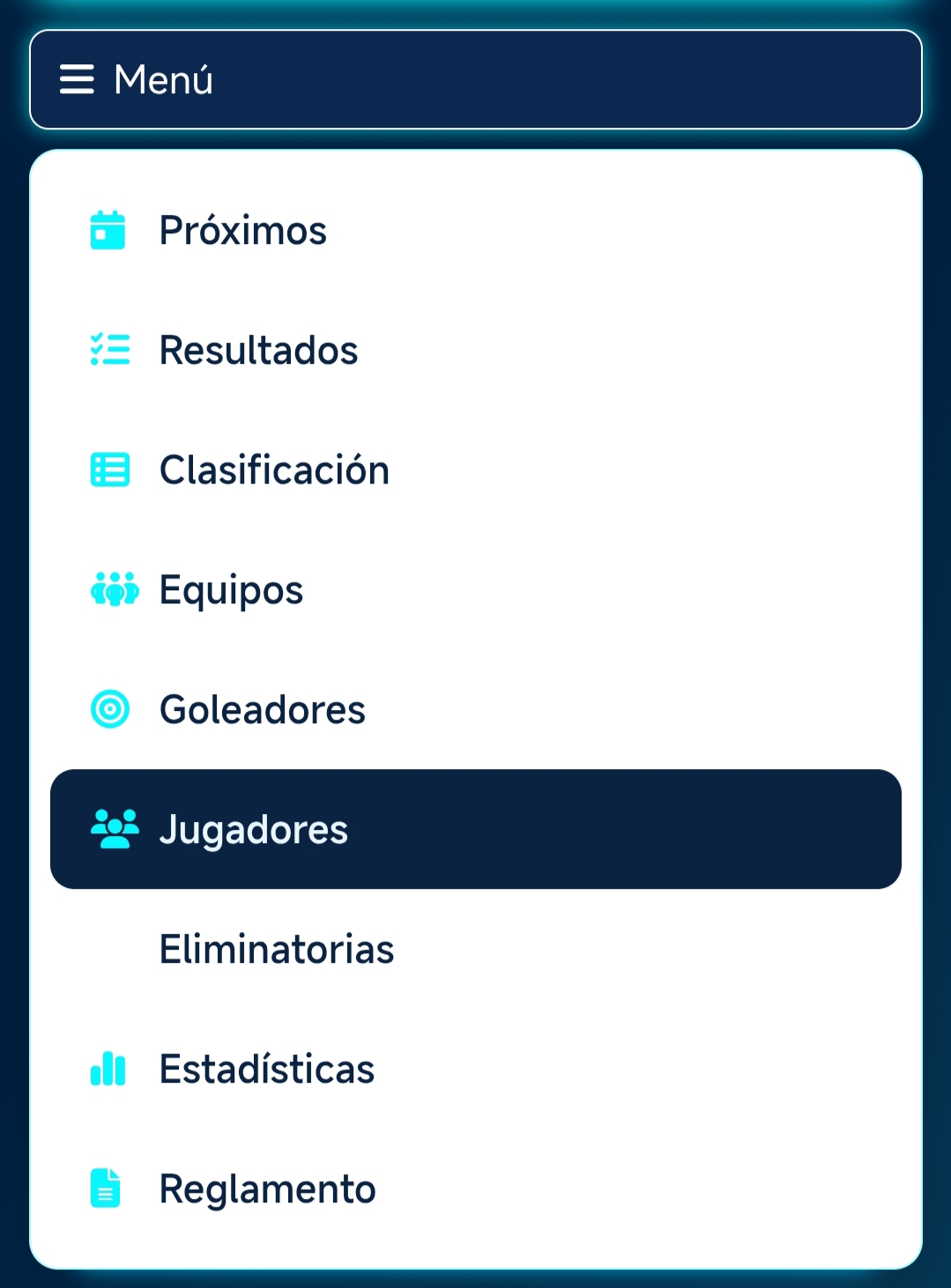Open the Próximos section

coord(241,231)
